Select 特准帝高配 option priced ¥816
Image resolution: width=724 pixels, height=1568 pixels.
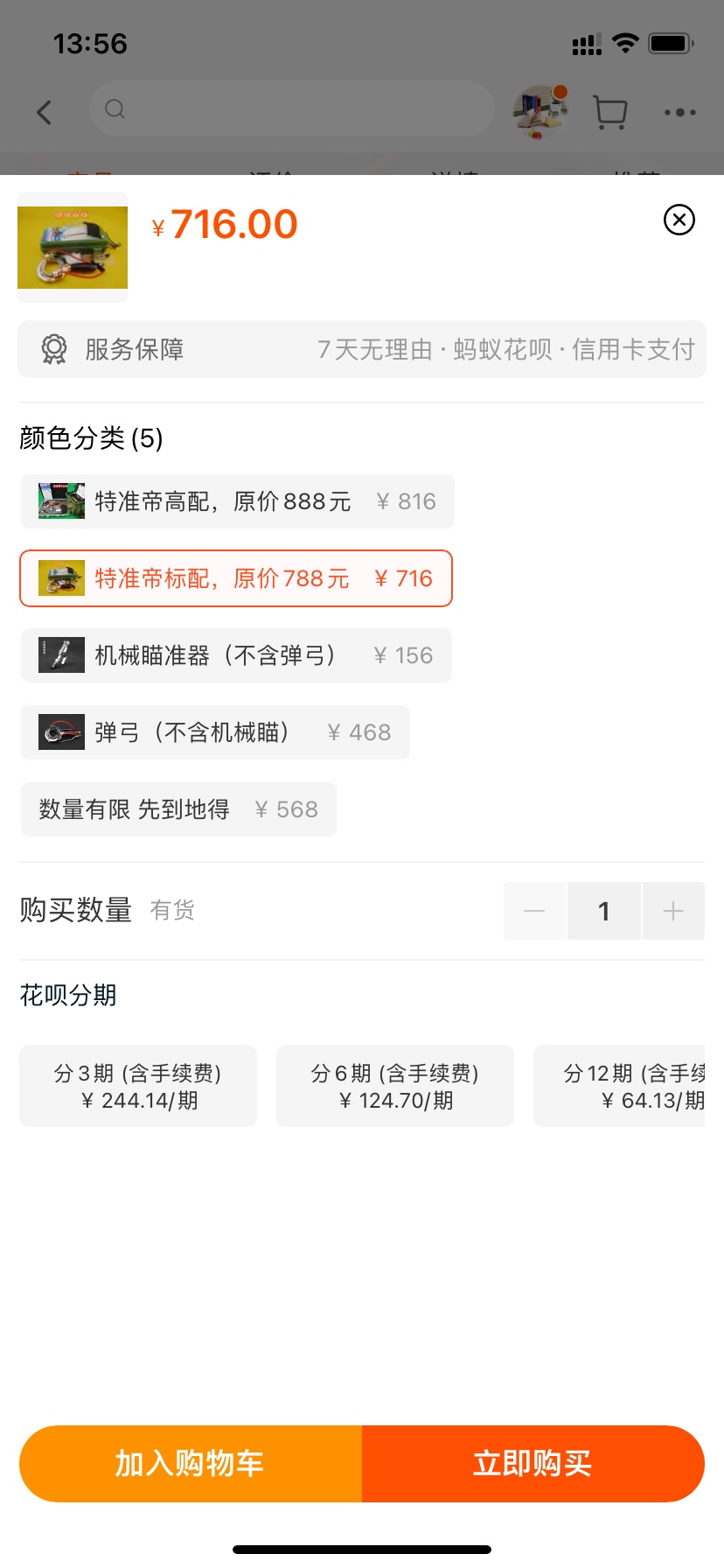coord(238,501)
